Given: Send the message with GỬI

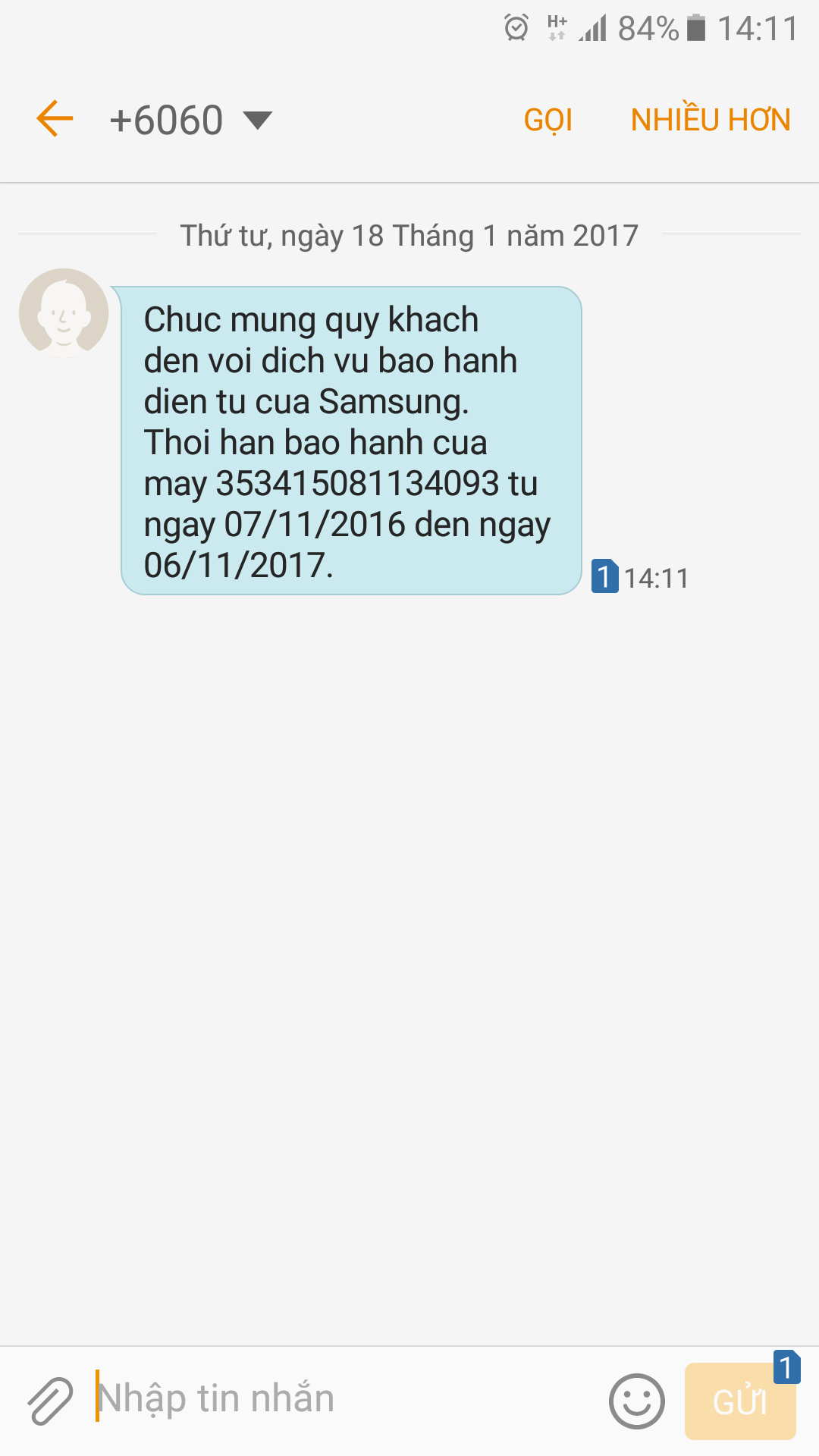Looking at the screenshot, I should (740, 1401).
